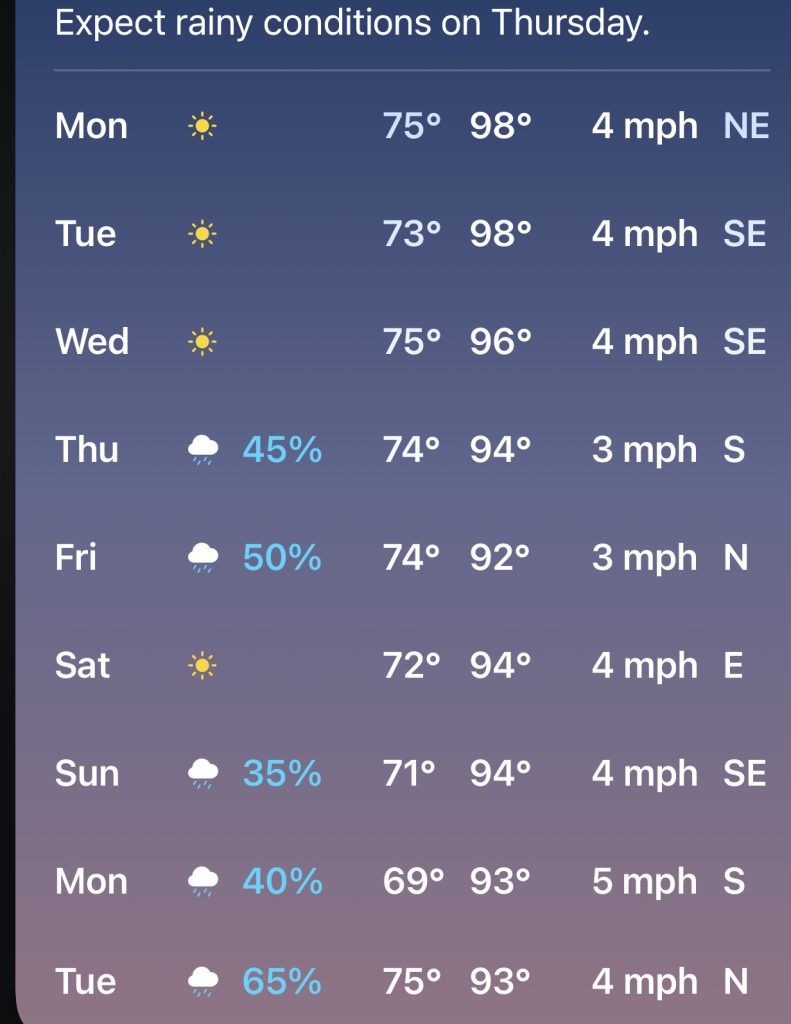Open the sunny Monday forecast with 98° high
Image resolution: width=791 pixels, height=1024 pixels.
point(412,125)
